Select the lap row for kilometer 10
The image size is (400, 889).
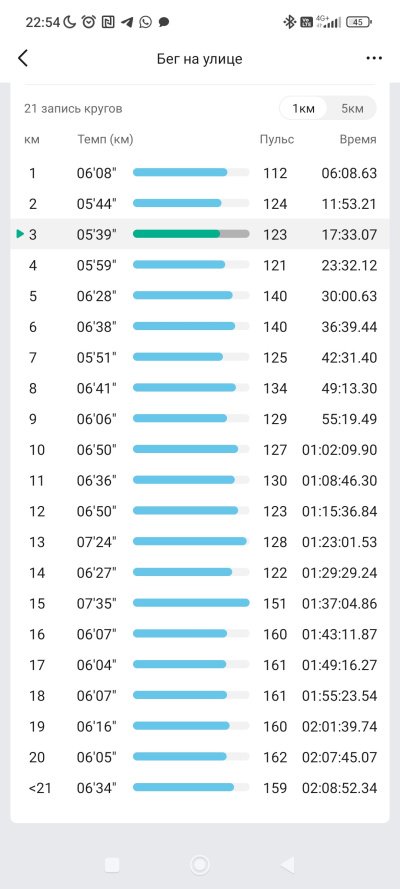[200, 450]
